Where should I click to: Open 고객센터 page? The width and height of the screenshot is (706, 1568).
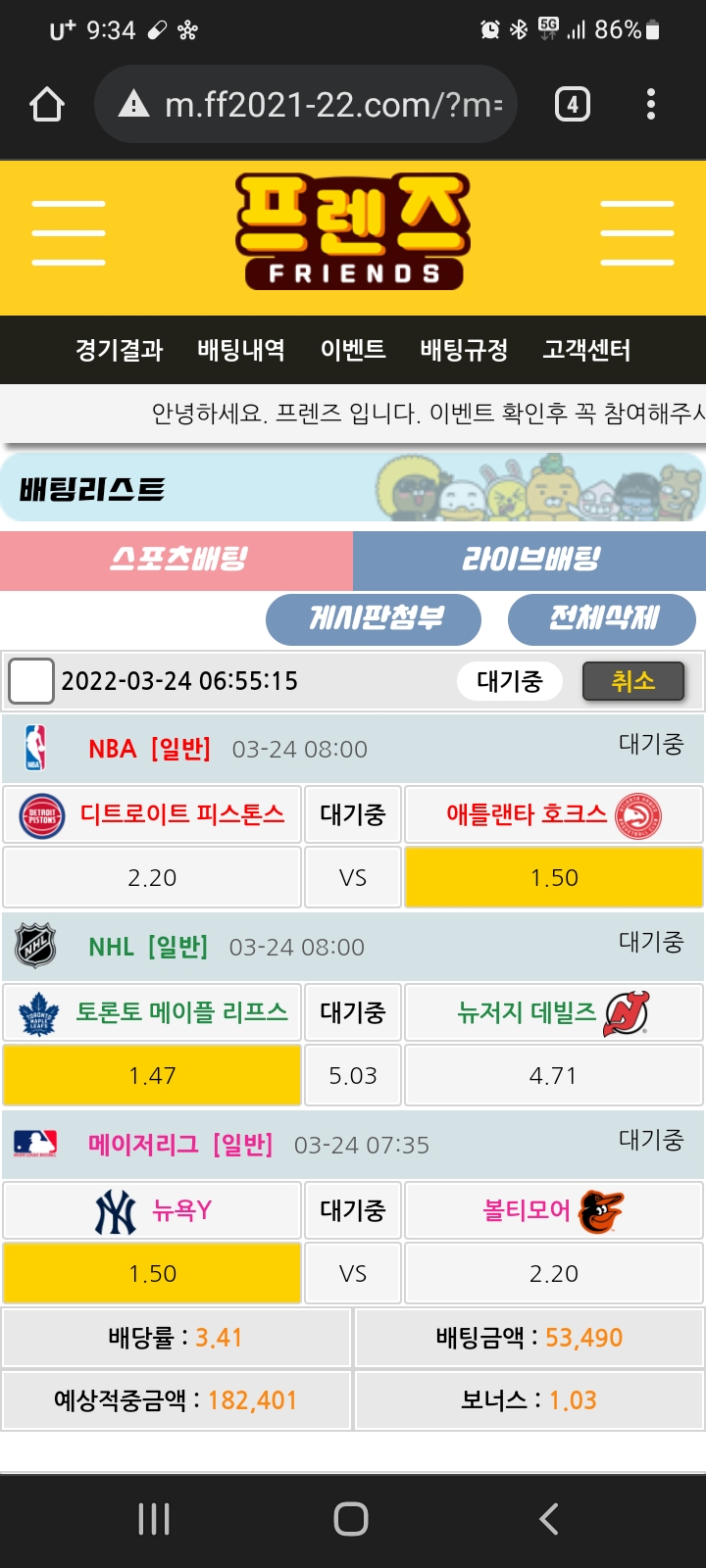pos(587,350)
